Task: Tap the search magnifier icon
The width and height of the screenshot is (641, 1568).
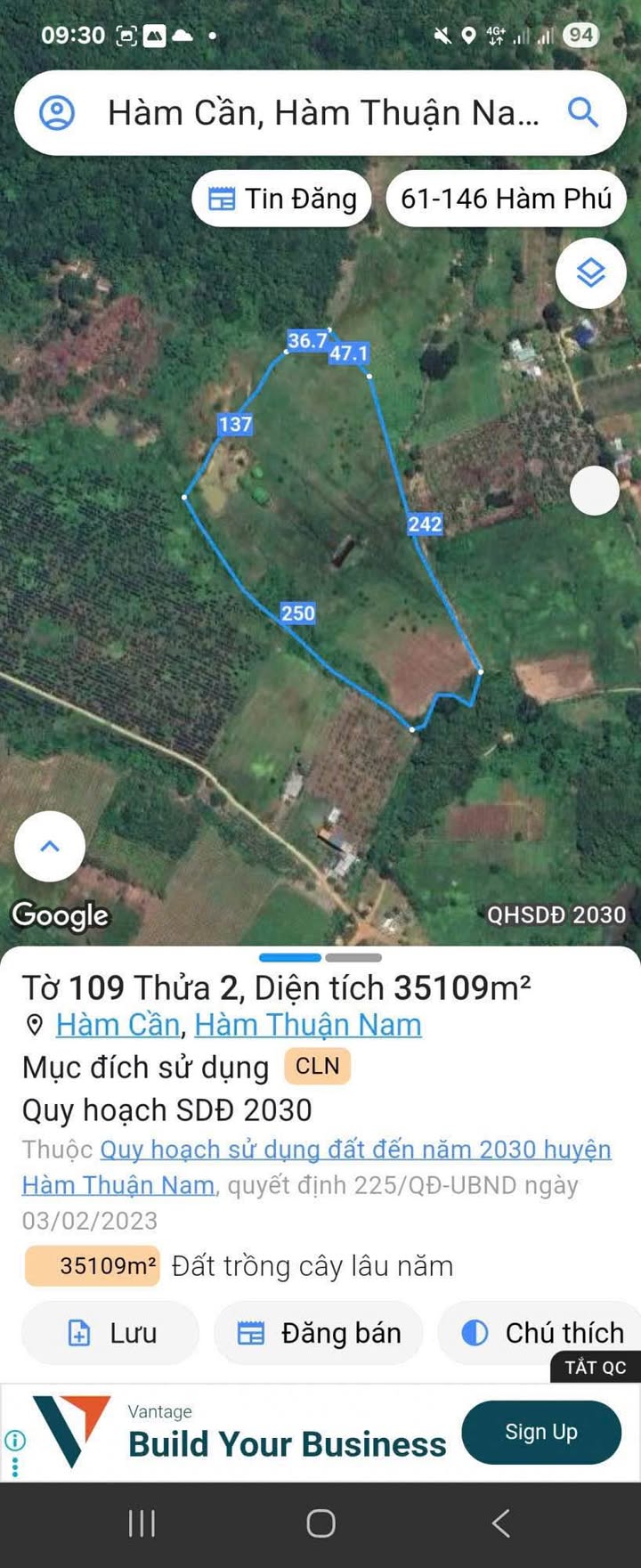Action: tap(582, 113)
